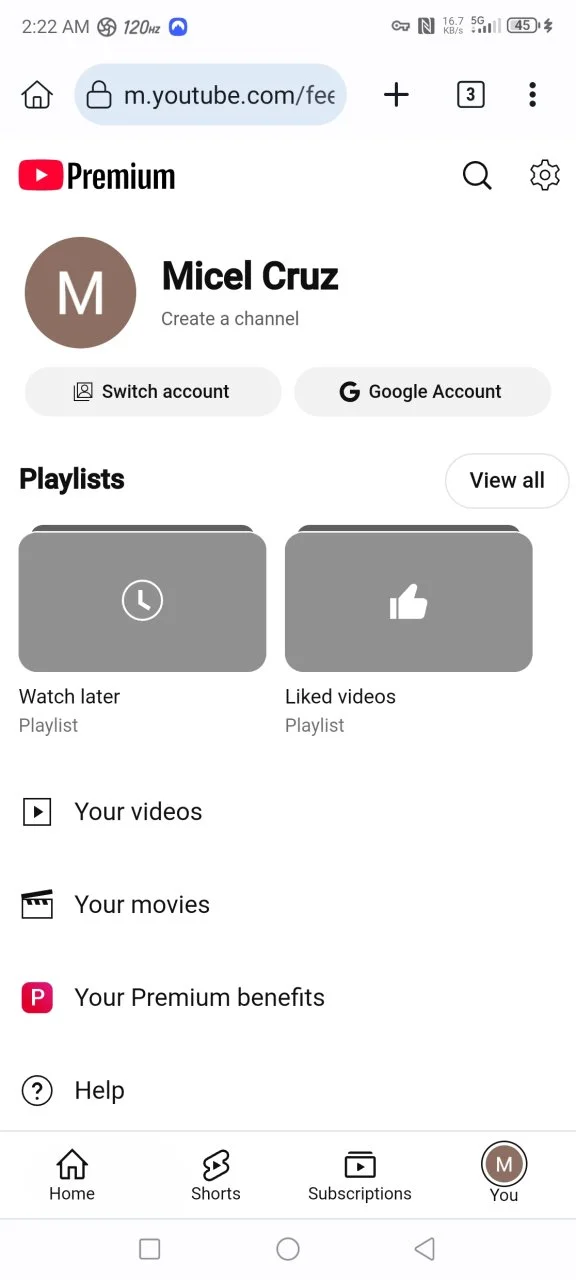The height and width of the screenshot is (1280, 576).
Task: Switch to the Shorts tab
Action: click(x=216, y=1175)
